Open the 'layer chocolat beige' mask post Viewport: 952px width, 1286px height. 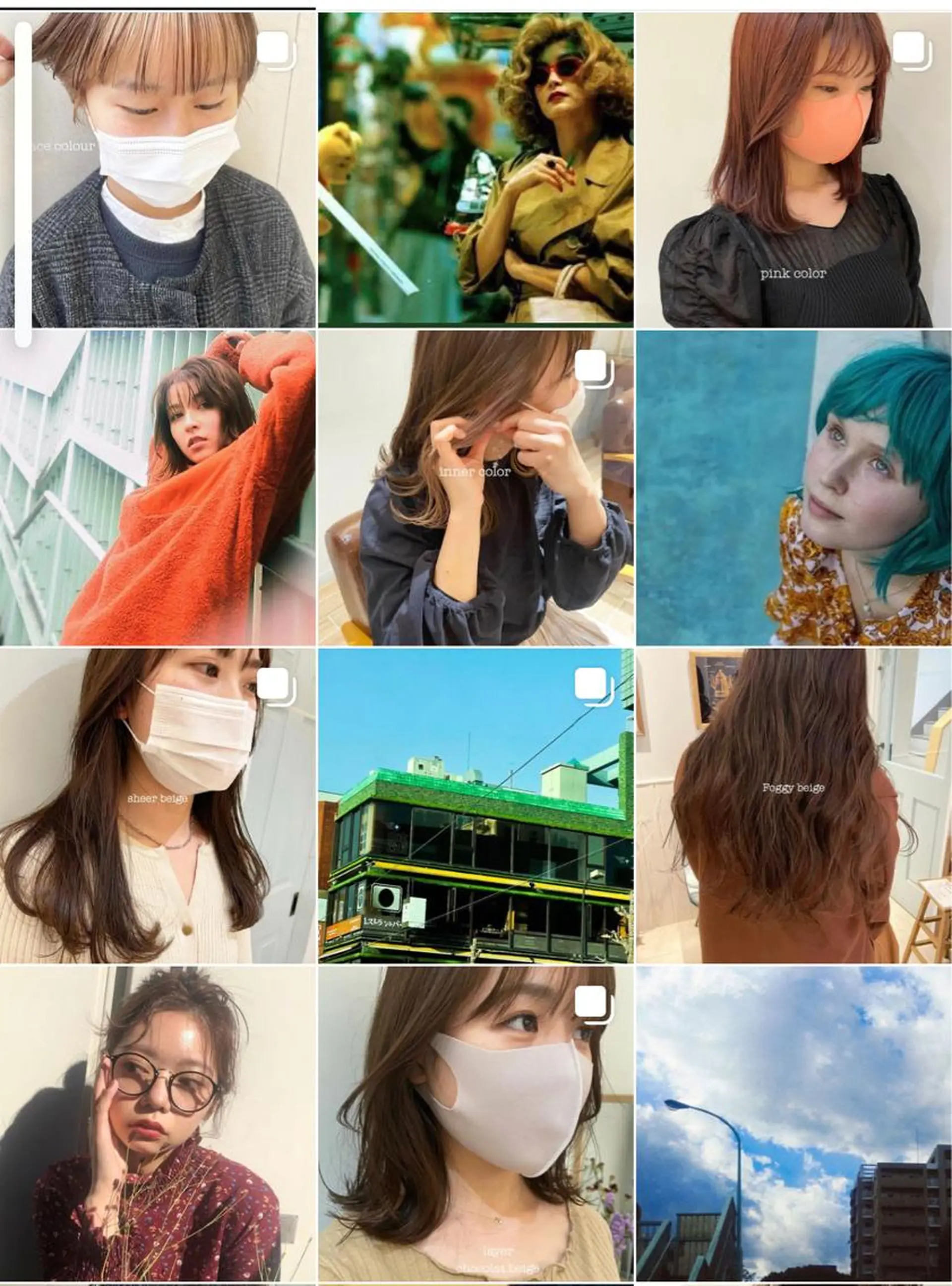tap(476, 1124)
